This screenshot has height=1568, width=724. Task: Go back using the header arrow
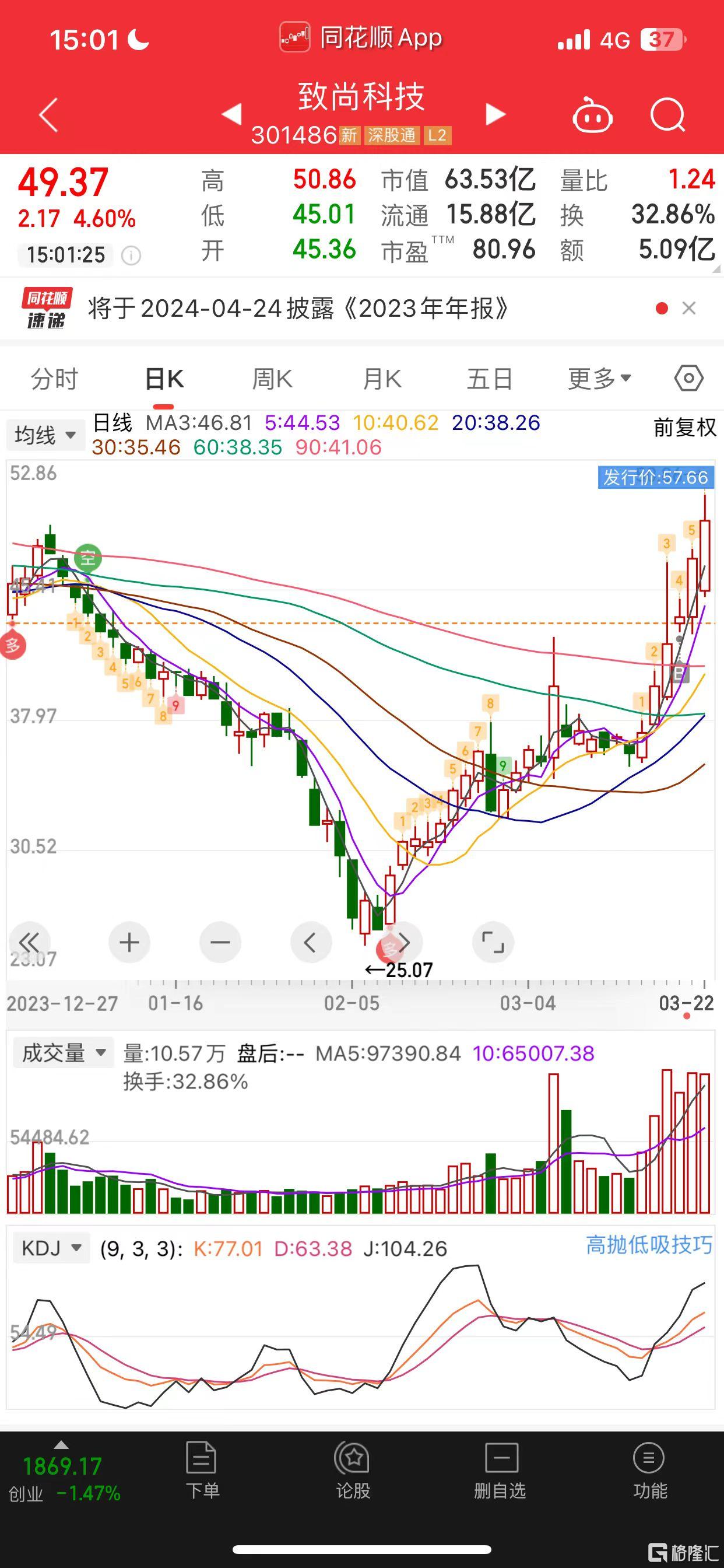[x=48, y=114]
